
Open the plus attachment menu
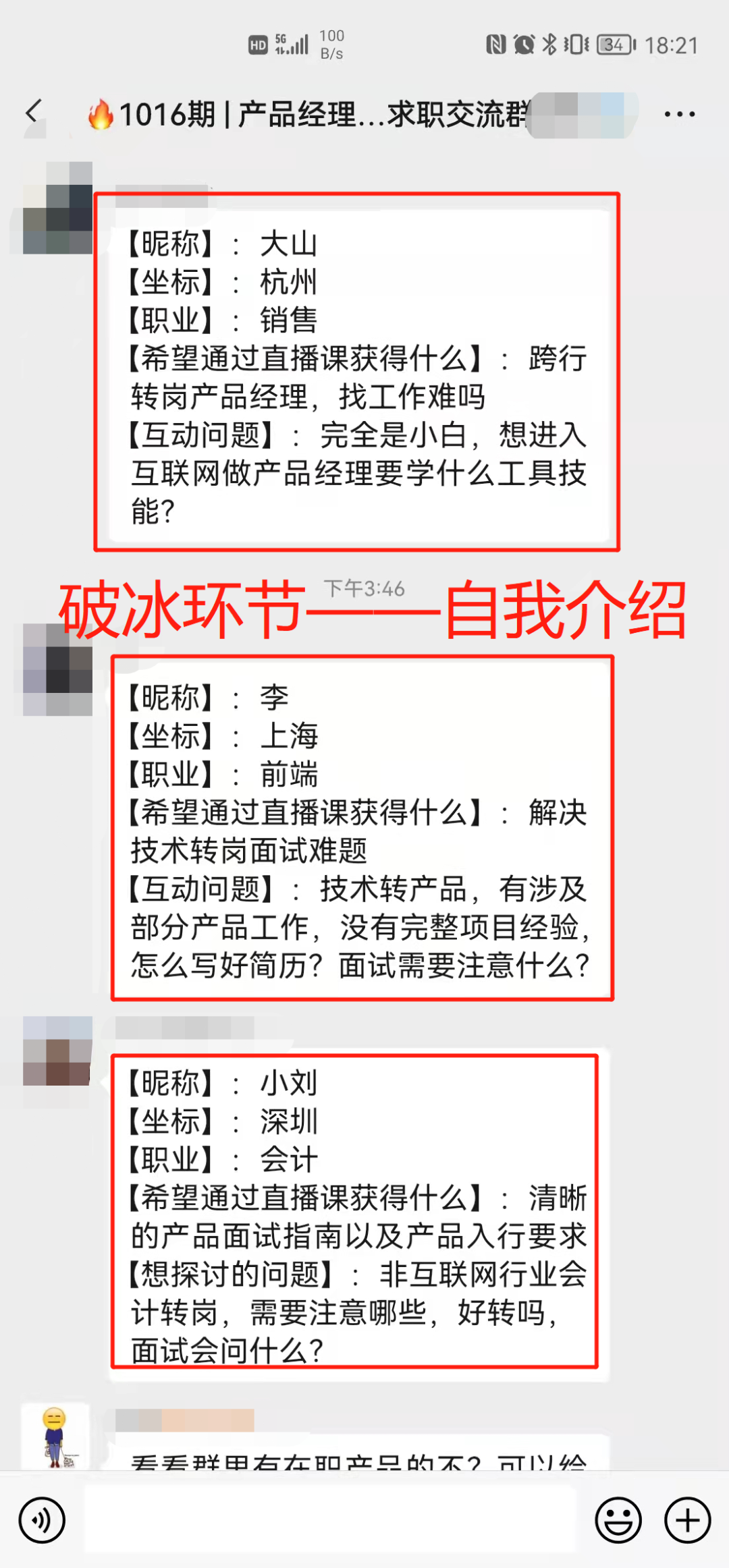coord(688,1521)
